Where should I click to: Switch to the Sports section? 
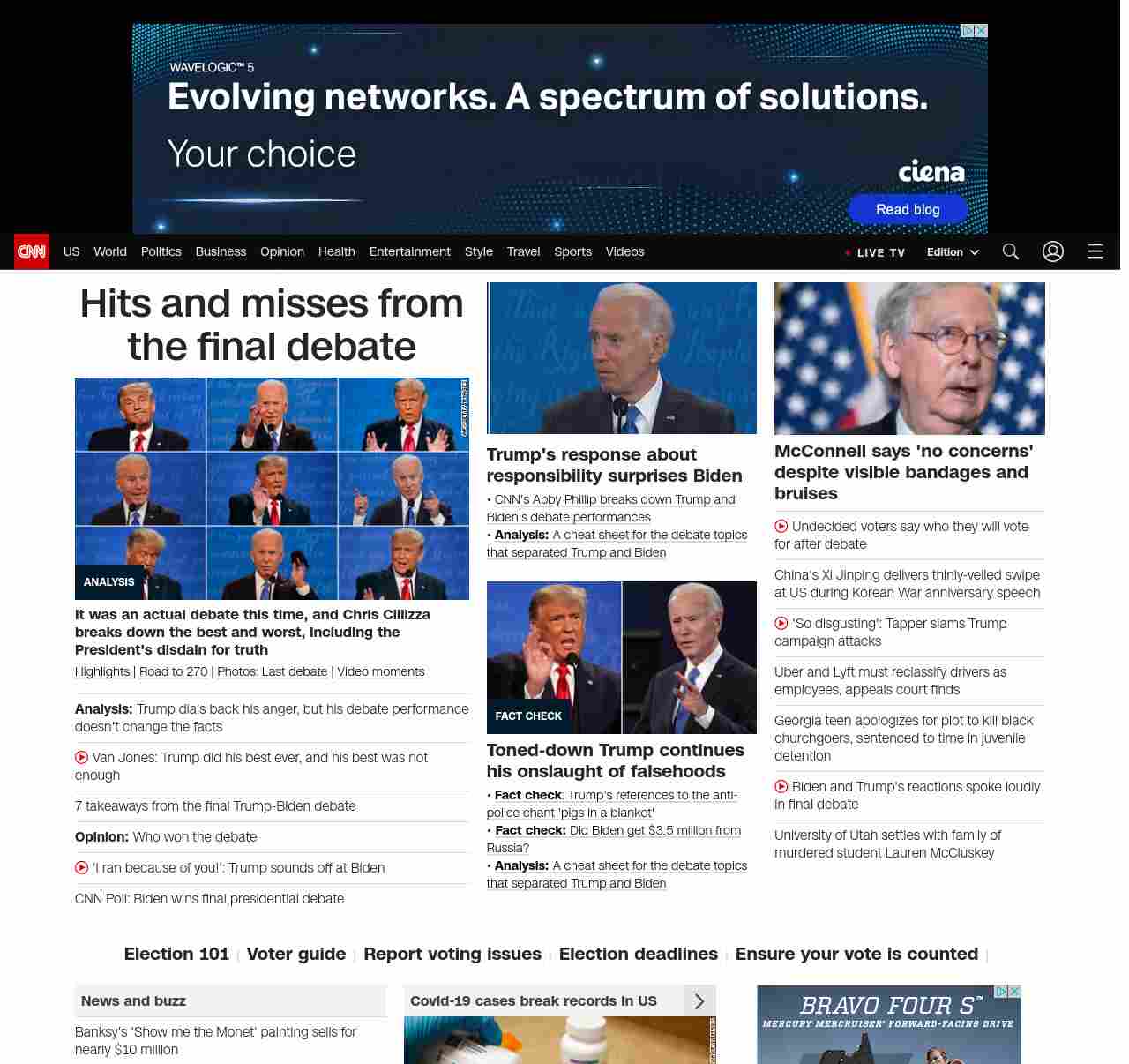pyautogui.click(x=572, y=251)
